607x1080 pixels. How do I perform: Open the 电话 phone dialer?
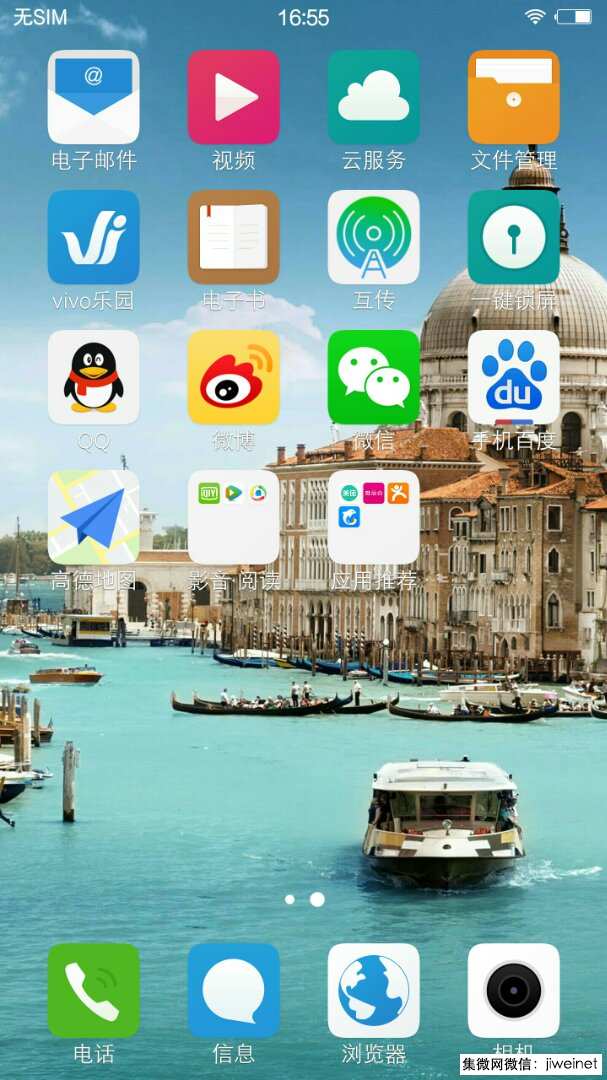click(x=93, y=990)
